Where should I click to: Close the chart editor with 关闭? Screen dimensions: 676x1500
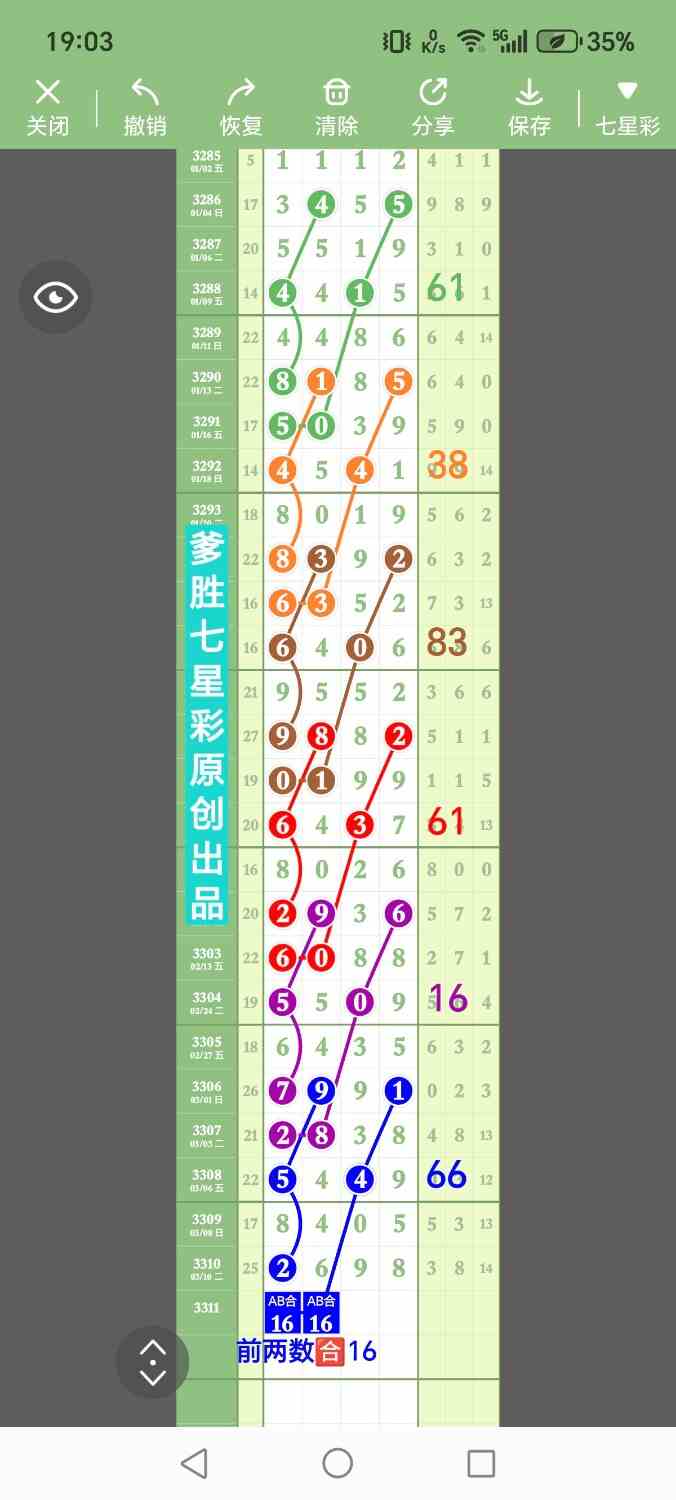[x=47, y=108]
